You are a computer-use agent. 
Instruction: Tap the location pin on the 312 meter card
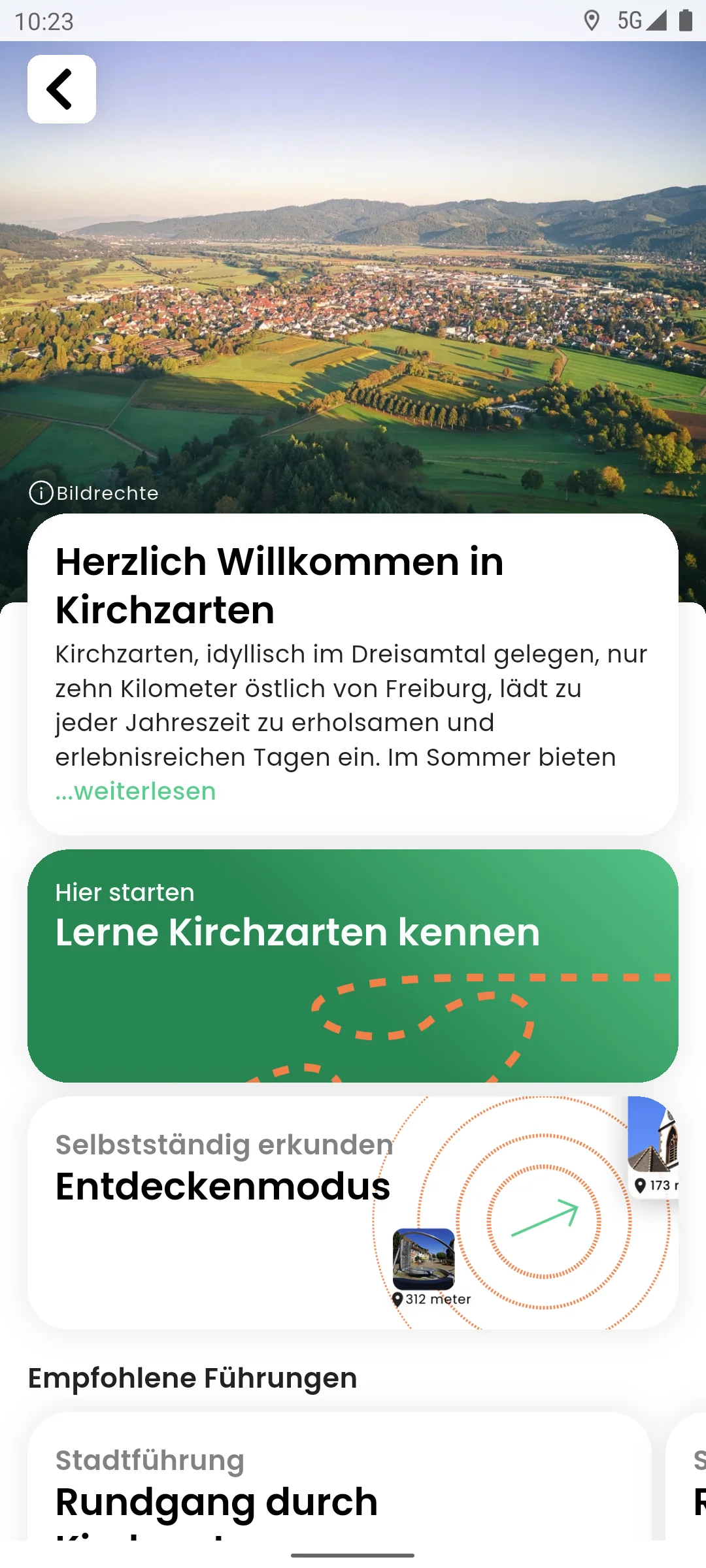399,1298
